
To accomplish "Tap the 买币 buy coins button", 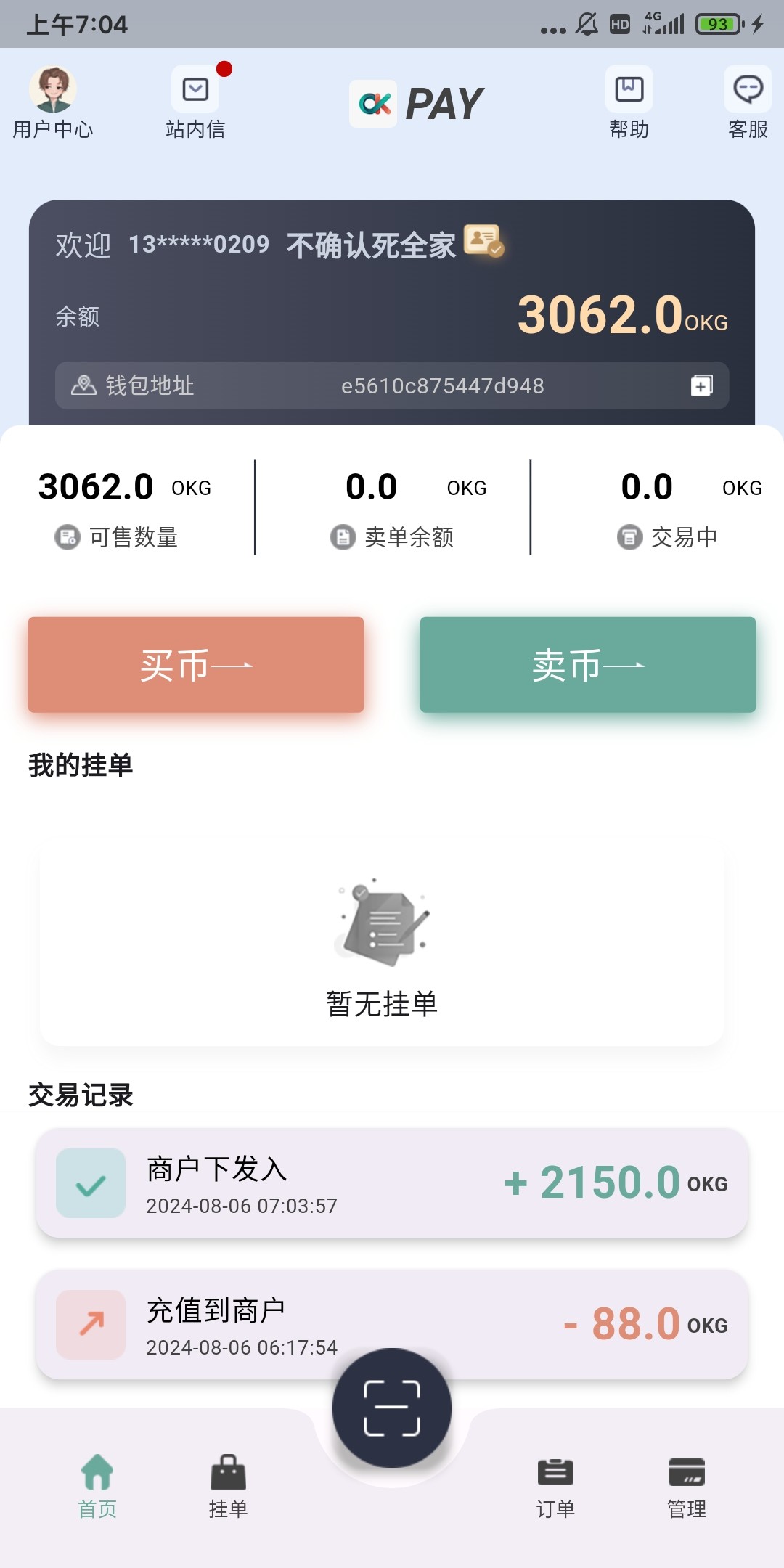I will tap(196, 664).
